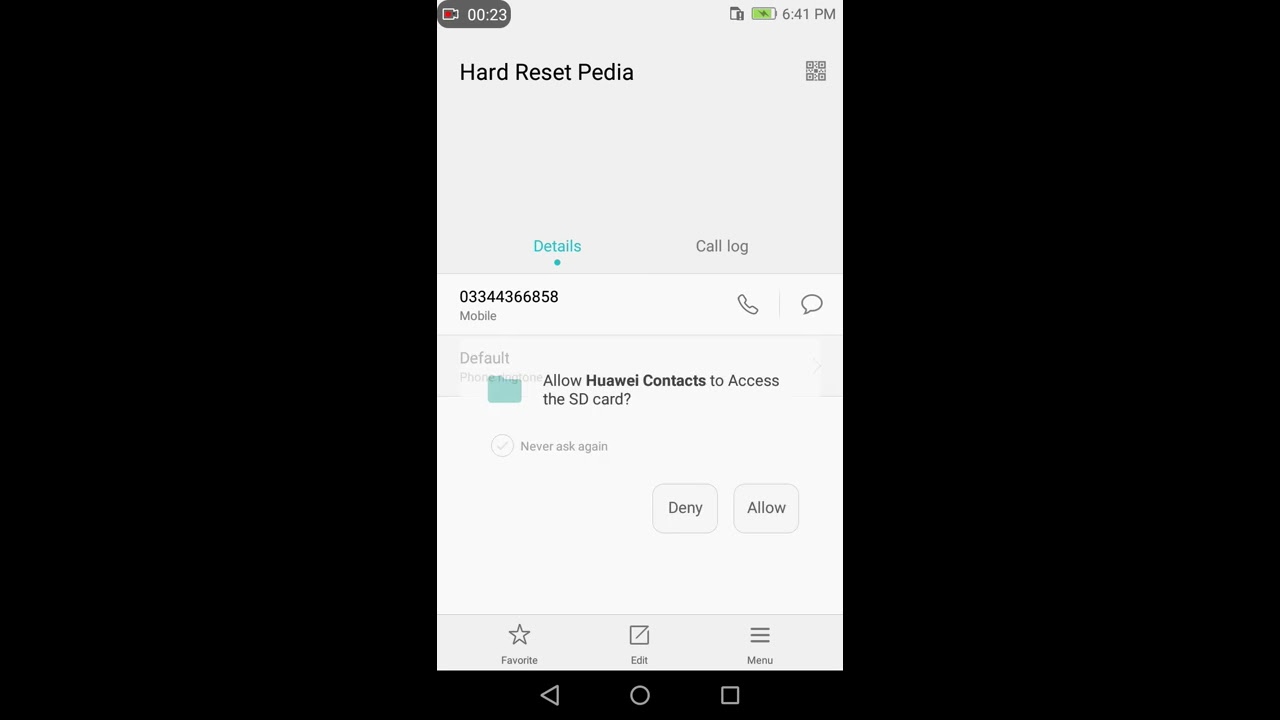Open the Menu in bottom bar

760,643
